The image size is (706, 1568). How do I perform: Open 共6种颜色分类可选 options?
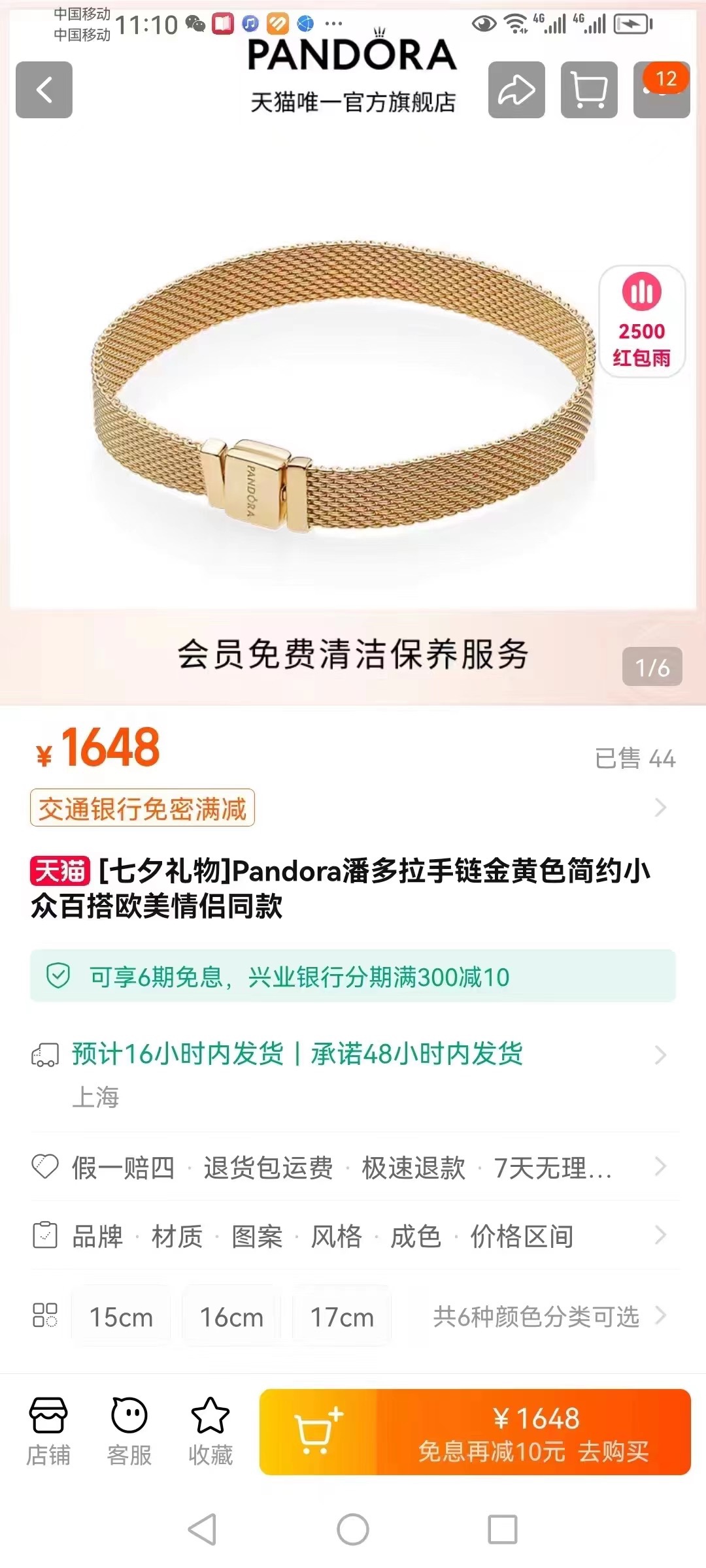tap(536, 1316)
